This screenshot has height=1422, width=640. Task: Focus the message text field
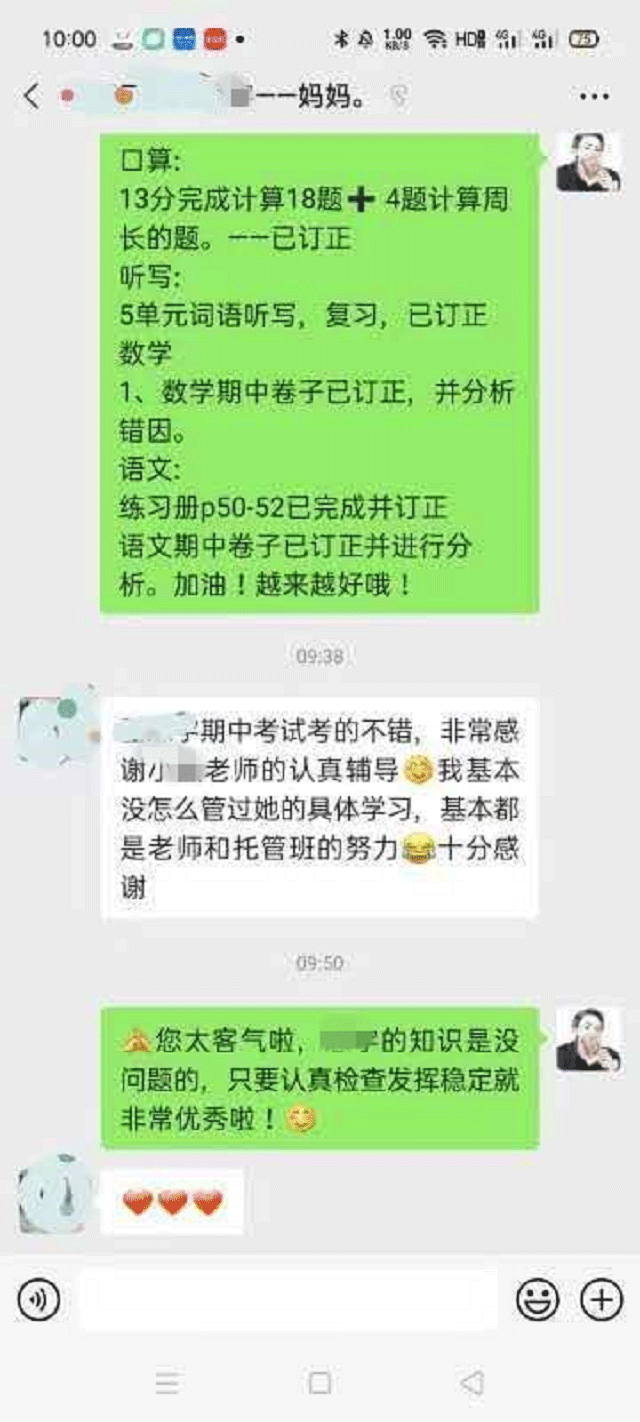[x=290, y=1300]
